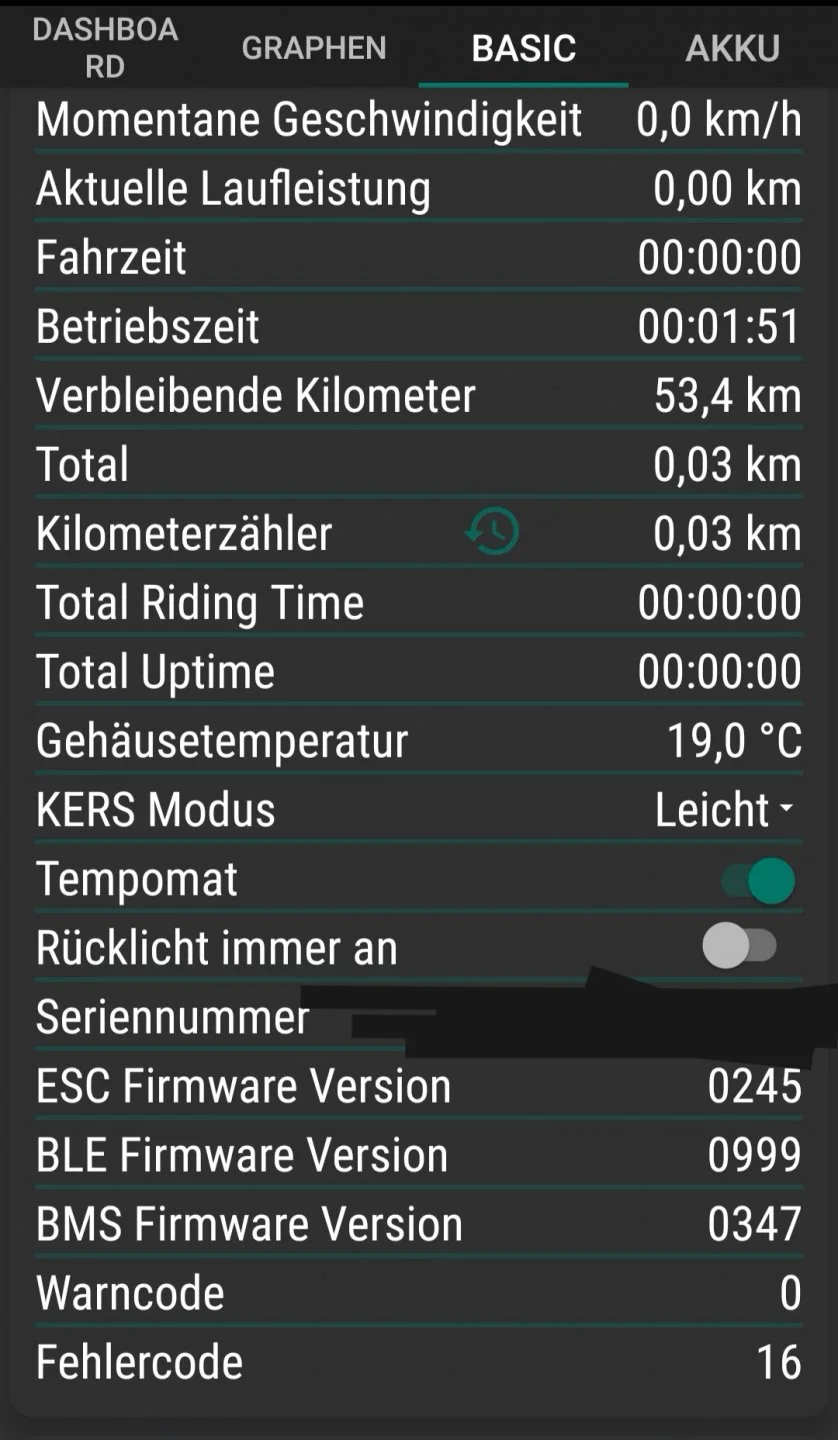
Task: Turn on Rücklicht immer an
Action: (744, 946)
